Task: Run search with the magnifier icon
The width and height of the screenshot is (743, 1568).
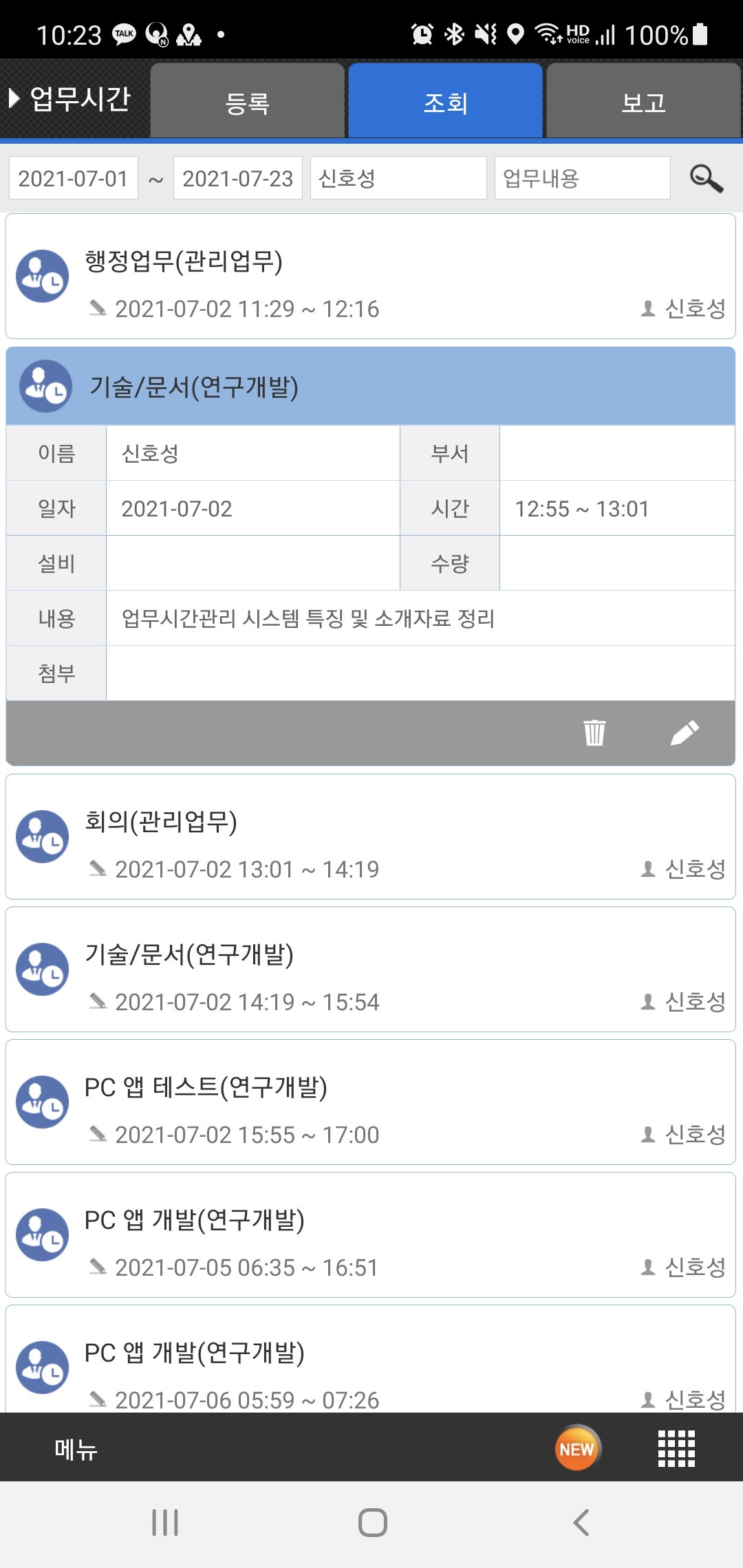Action: 707,178
